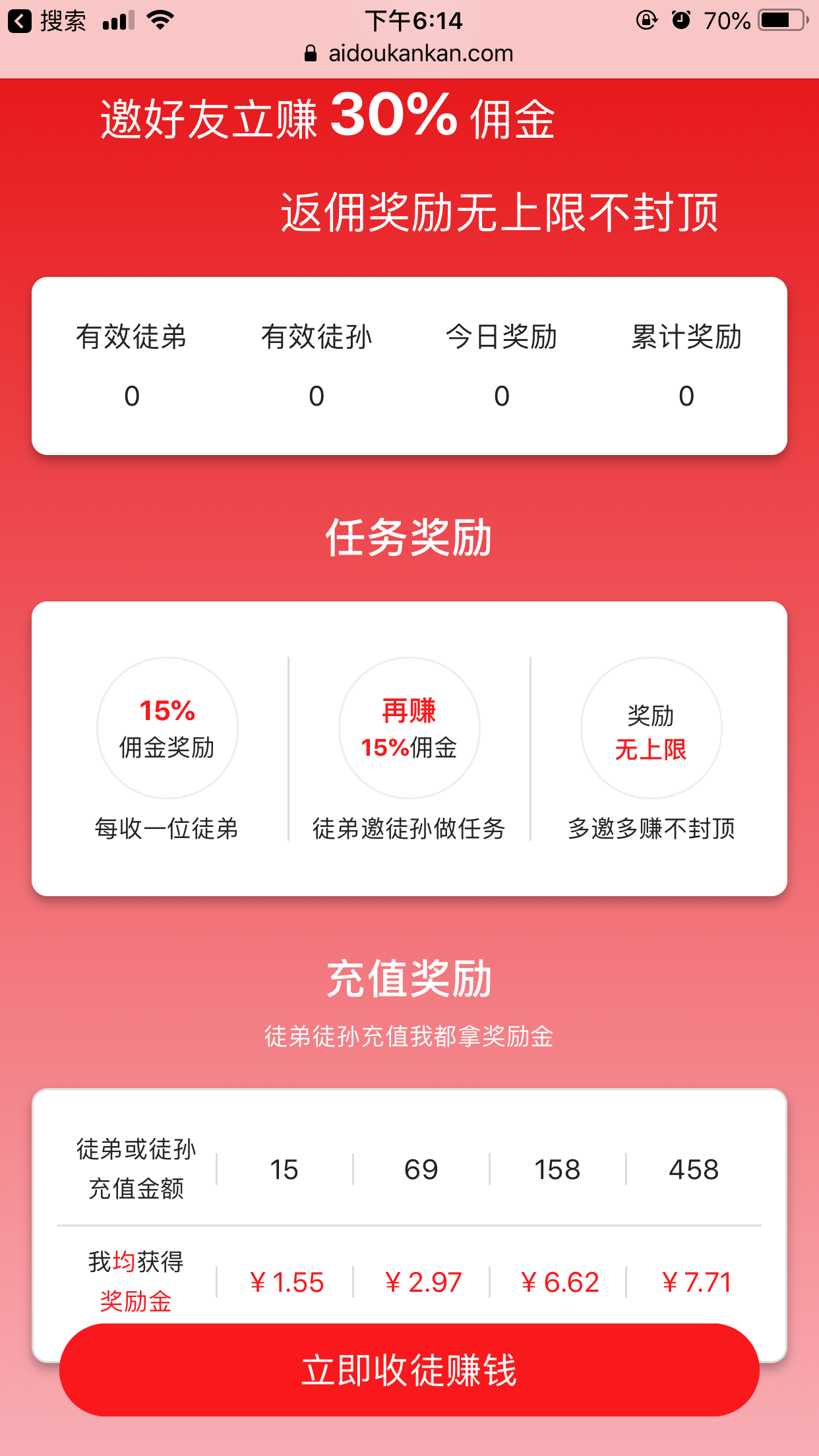Open the 充值奖励 section heading
Screen dimensions: 819x1456
(x=409, y=981)
